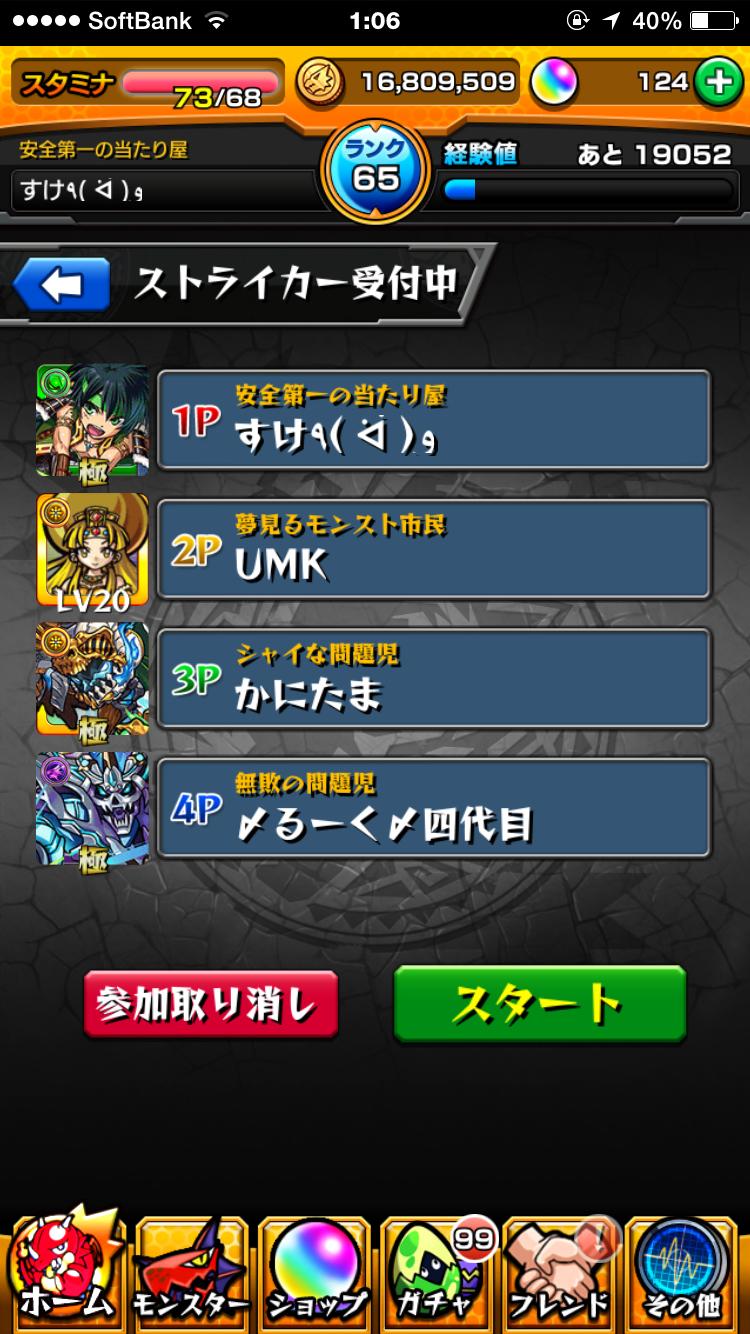Tap the green スタート button

click(539, 1003)
